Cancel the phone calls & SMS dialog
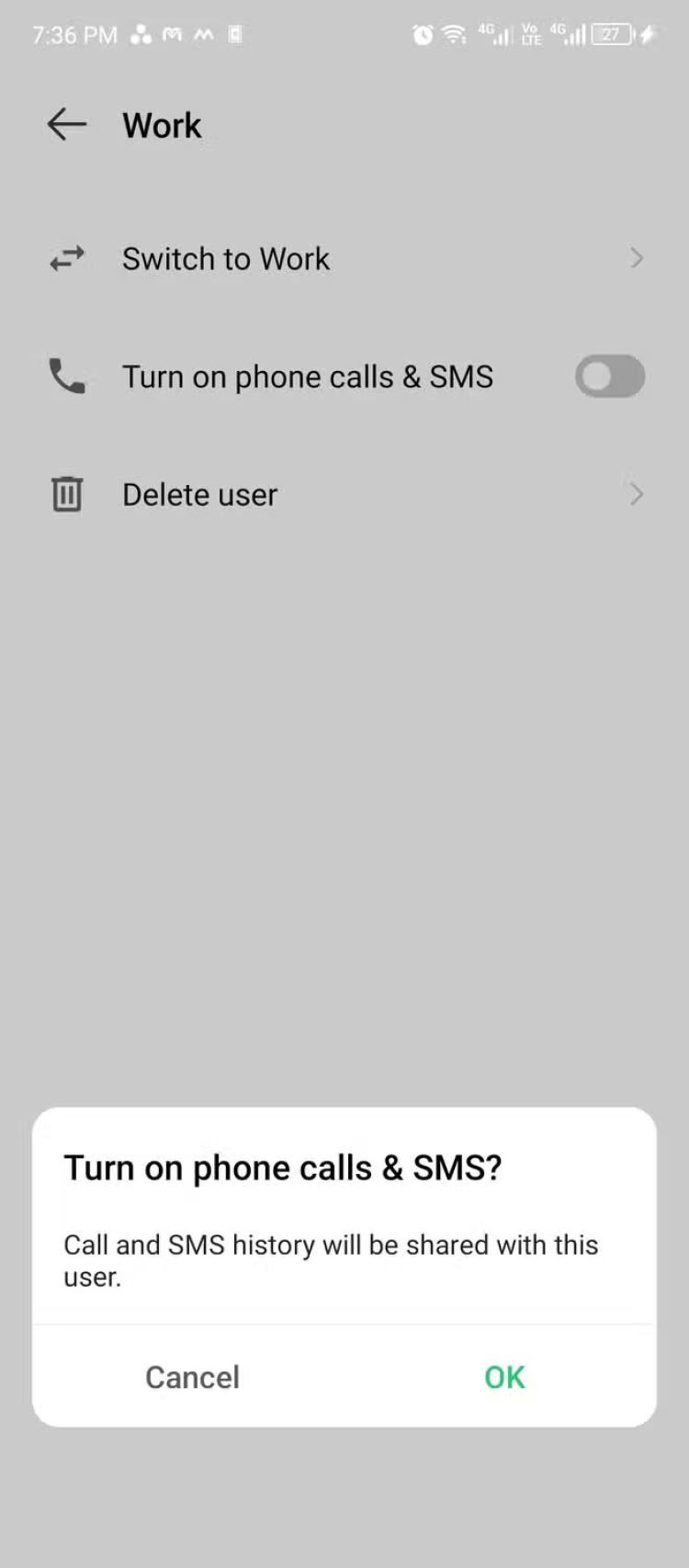The height and width of the screenshot is (1568, 689). coord(192,1377)
